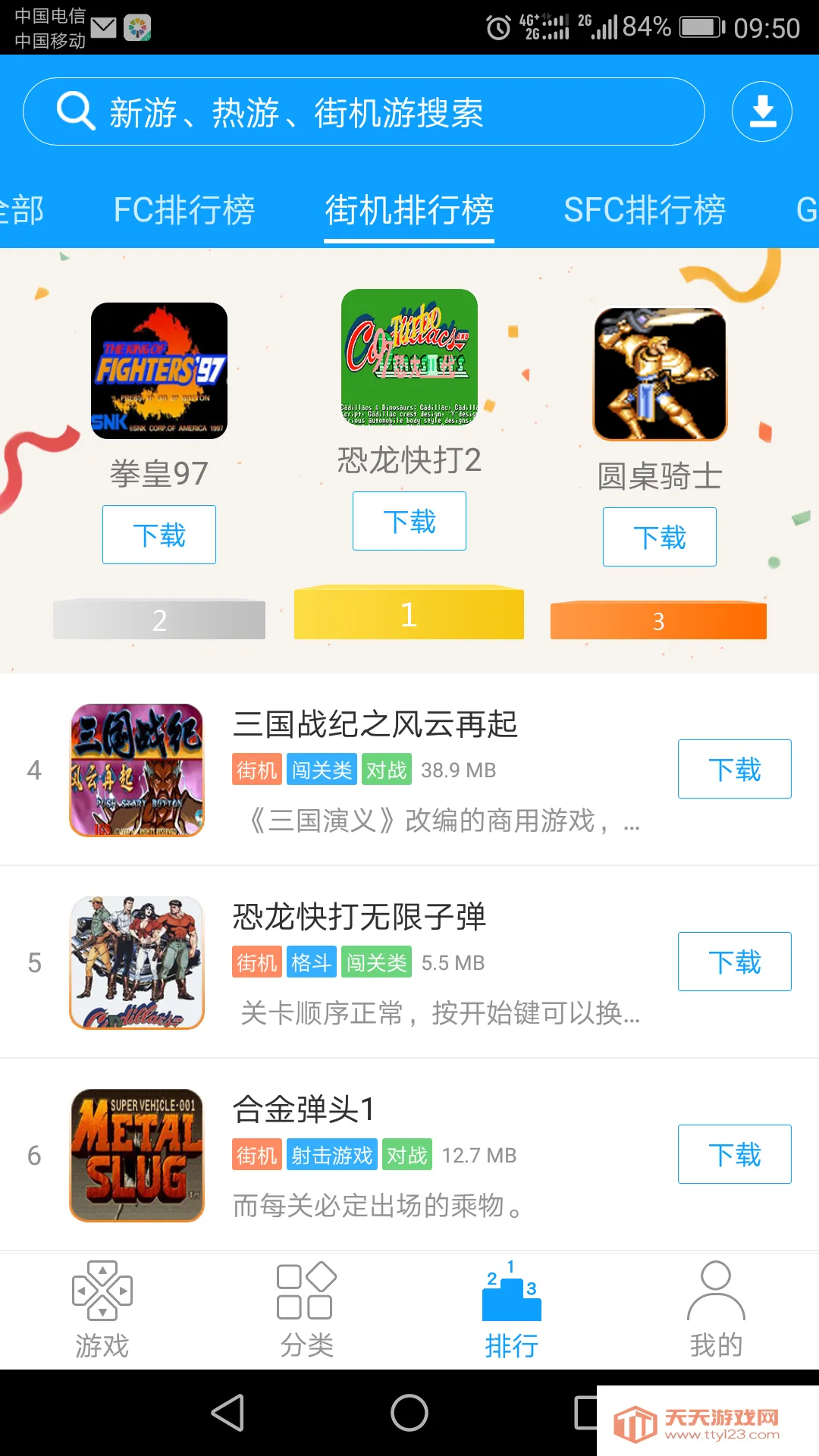Switch to the FC排行榜 tab

[184, 210]
